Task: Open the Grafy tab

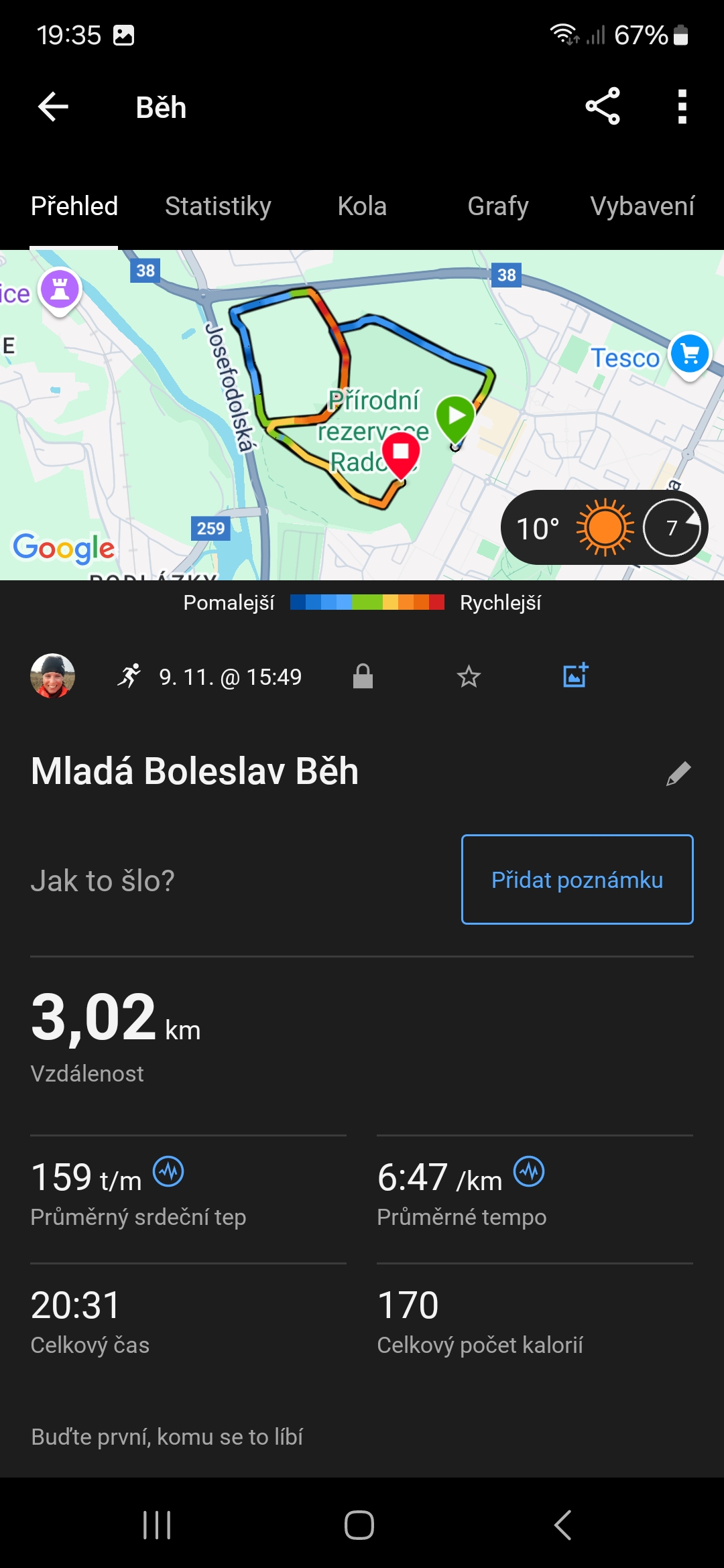Action: pyautogui.click(x=497, y=206)
